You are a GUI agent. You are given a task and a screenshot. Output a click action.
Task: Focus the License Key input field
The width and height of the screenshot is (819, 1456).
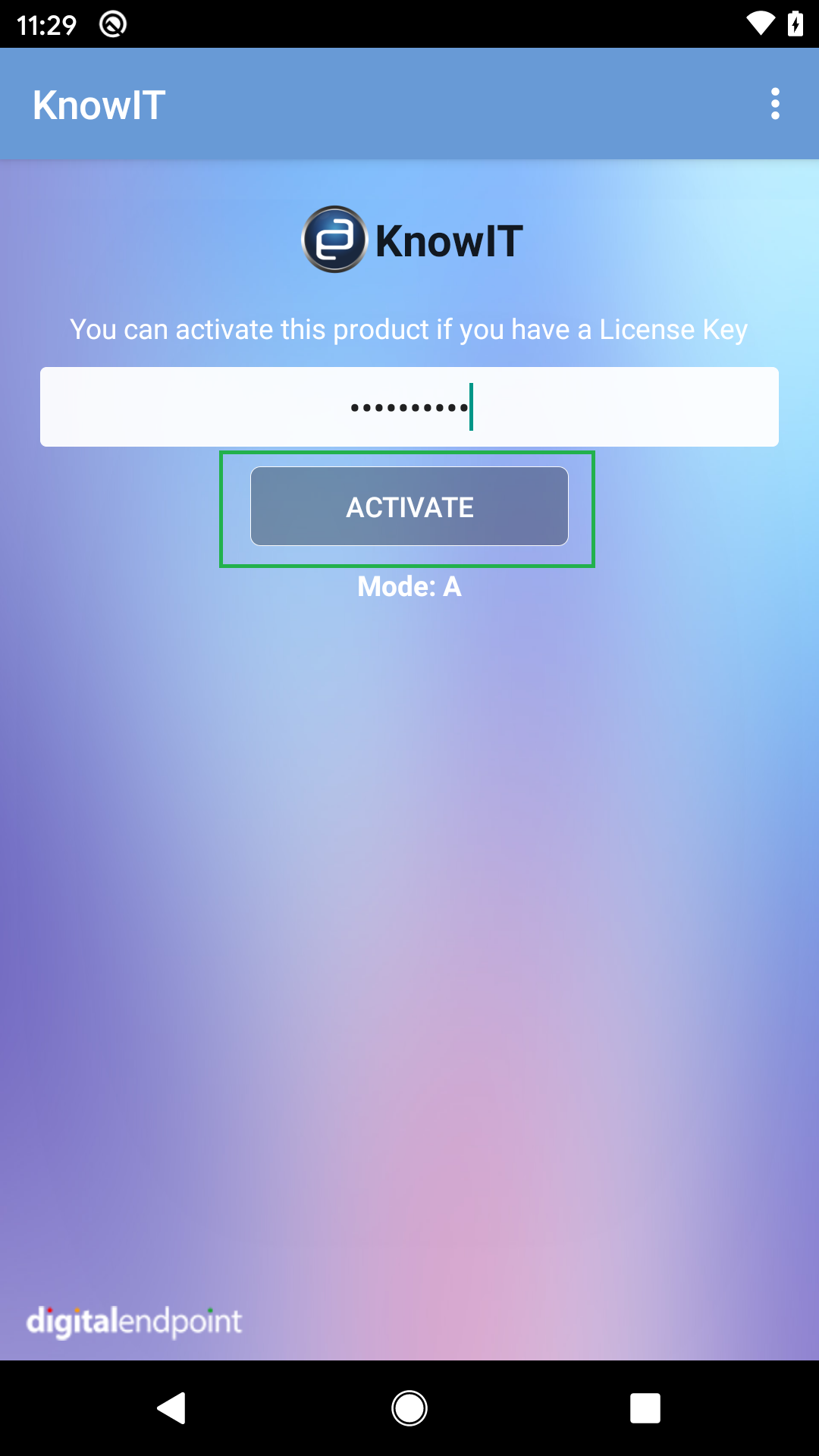pyautogui.click(x=409, y=407)
